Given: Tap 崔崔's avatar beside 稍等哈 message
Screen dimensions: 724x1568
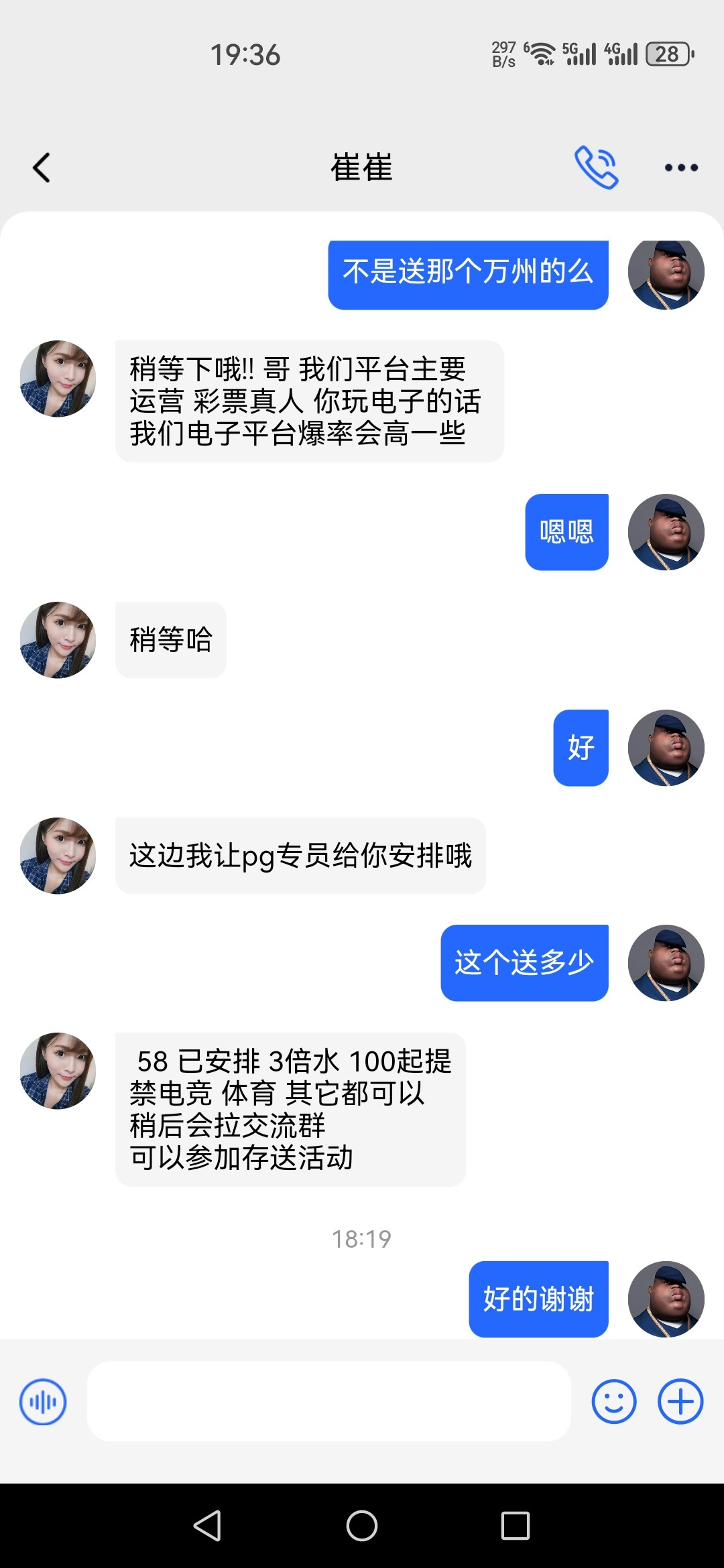Looking at the screenshot, I should [x=58, y=640].
